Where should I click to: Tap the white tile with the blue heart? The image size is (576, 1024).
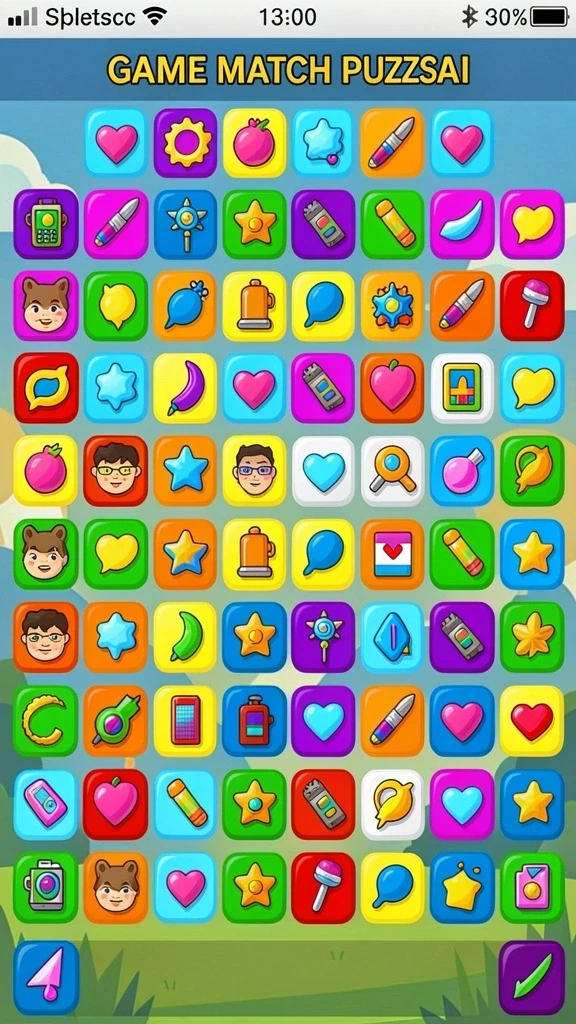tap(324, 471)
